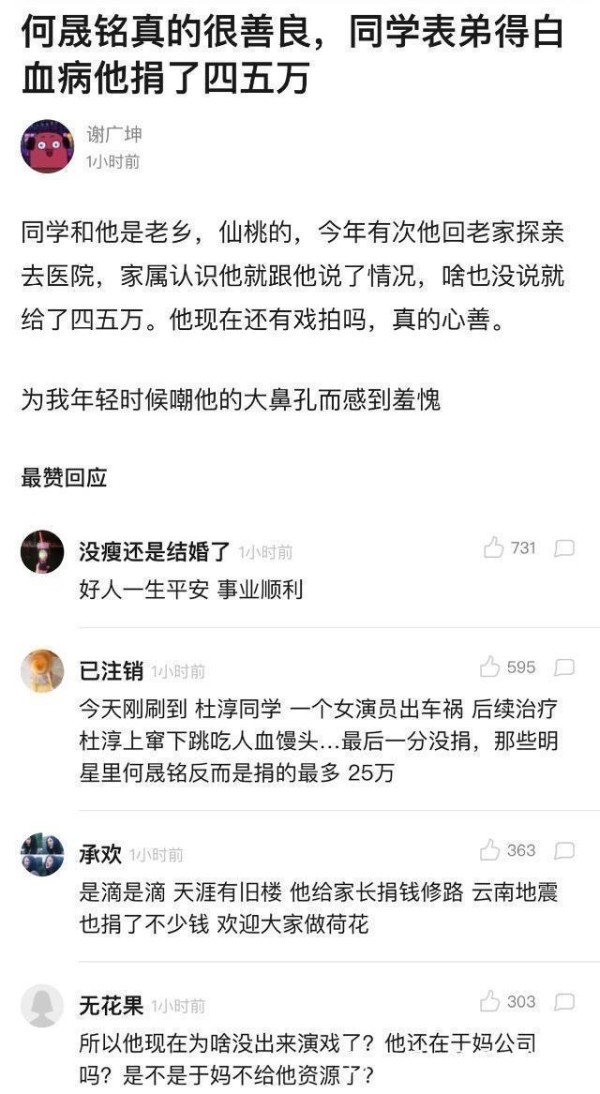Open 无花果's profile avatar
Screen dimensions: 600x1094
(x=42, y=1005)
